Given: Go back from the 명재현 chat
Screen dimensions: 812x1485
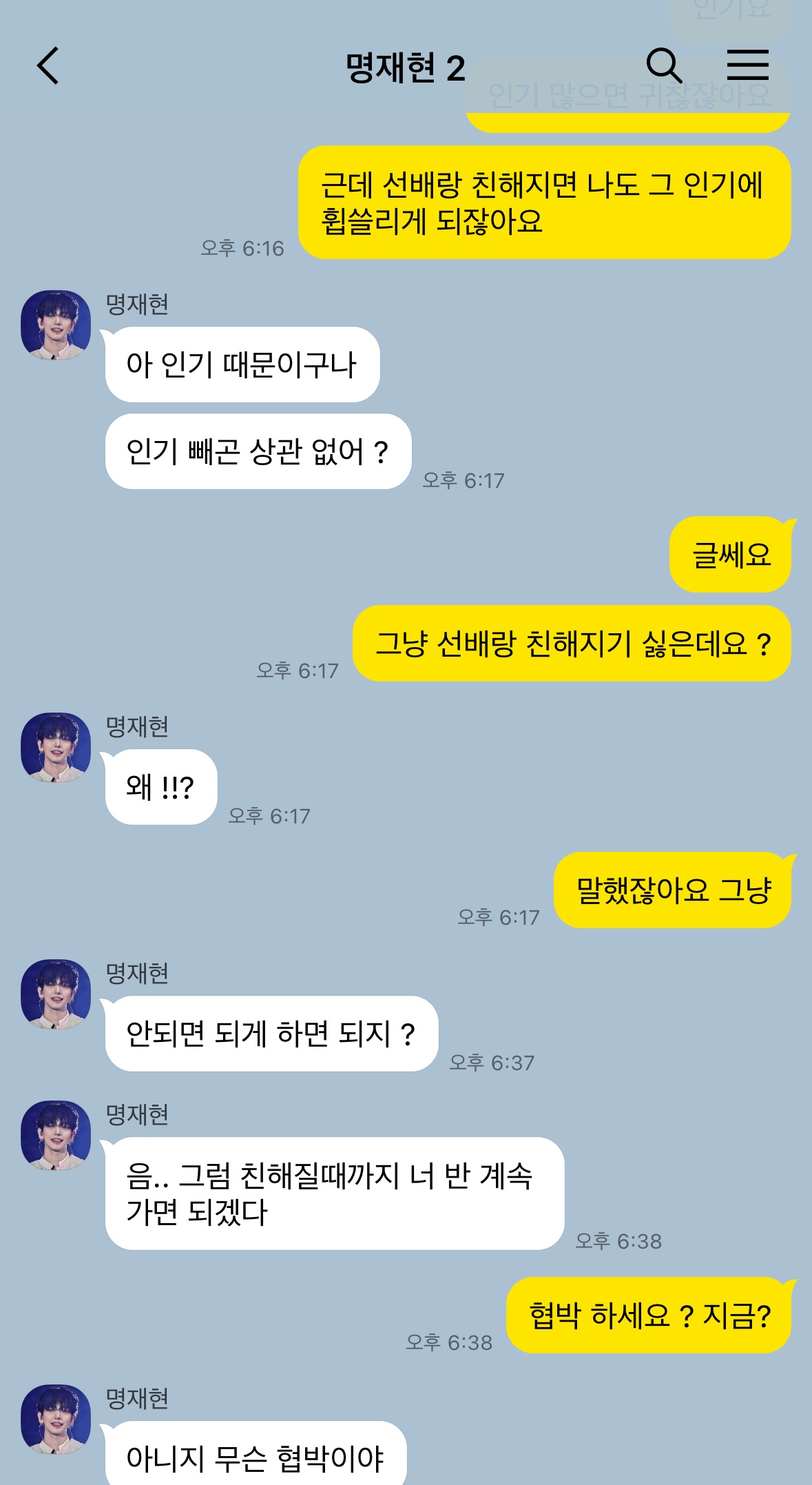Looking at the screenshot, I should tap(48, 66).
